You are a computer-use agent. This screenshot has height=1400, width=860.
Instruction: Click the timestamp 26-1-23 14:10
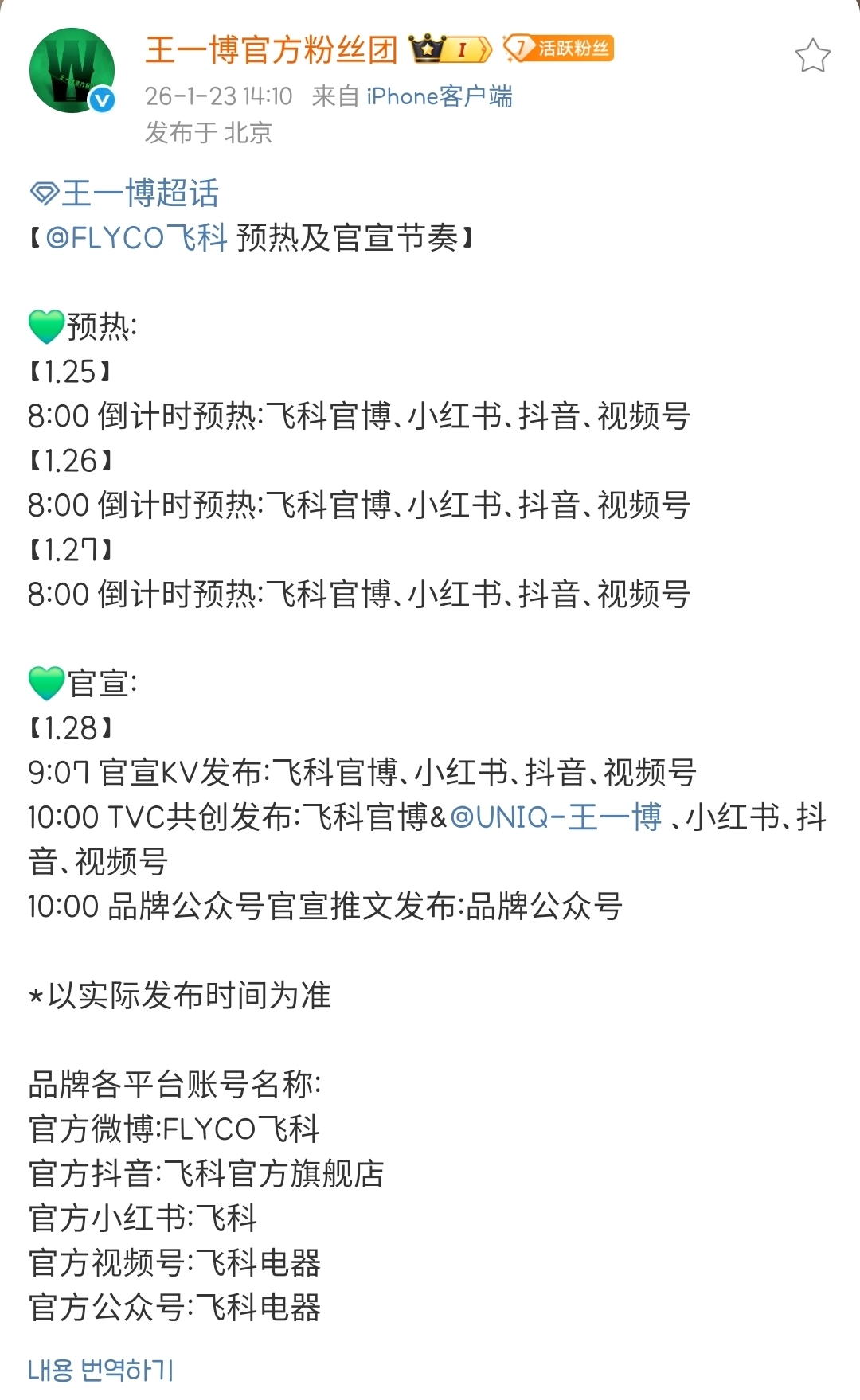click(x=211, y=96)
